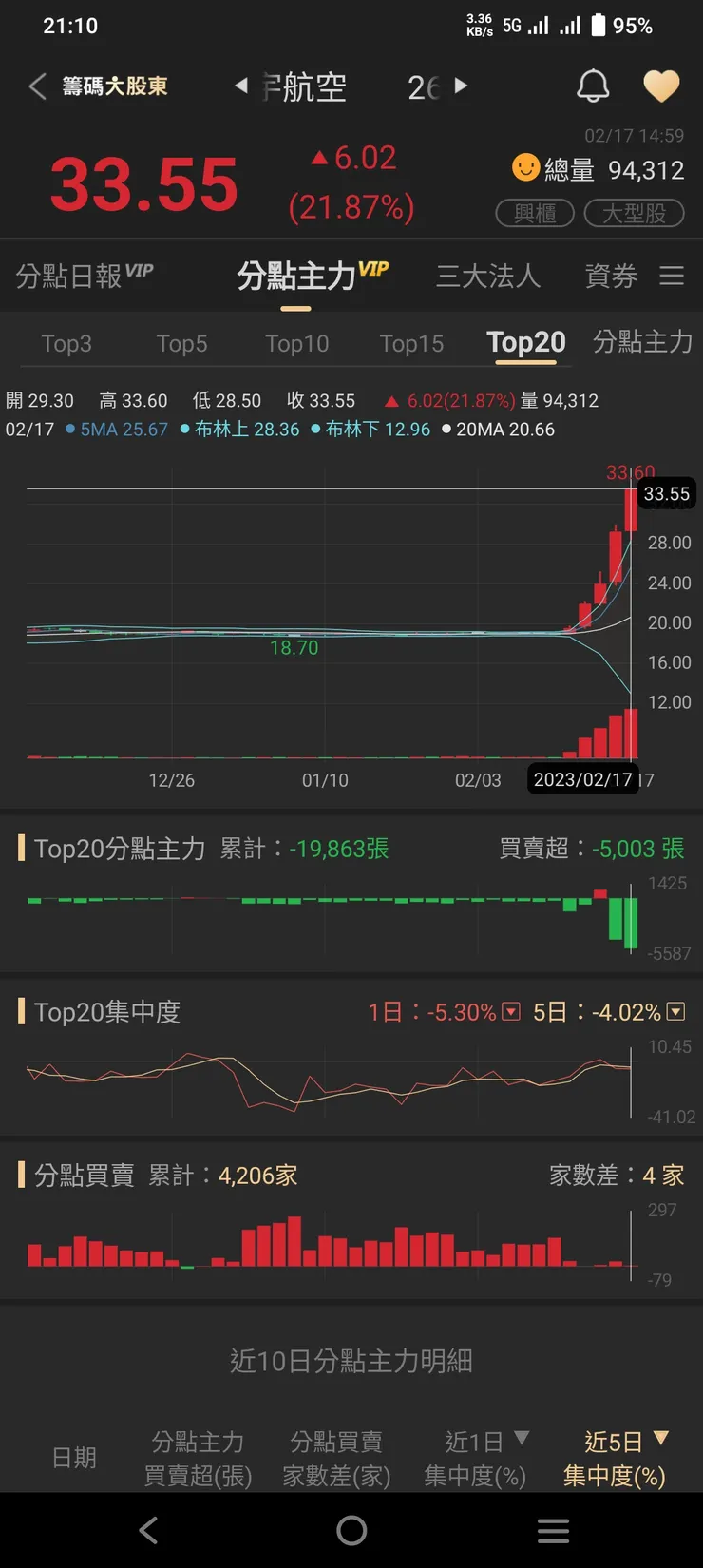Switch to the 三大法人 tab
The width and height of the screenshot is (703, 1568).
pyautogui.click(x=487, y=276)
